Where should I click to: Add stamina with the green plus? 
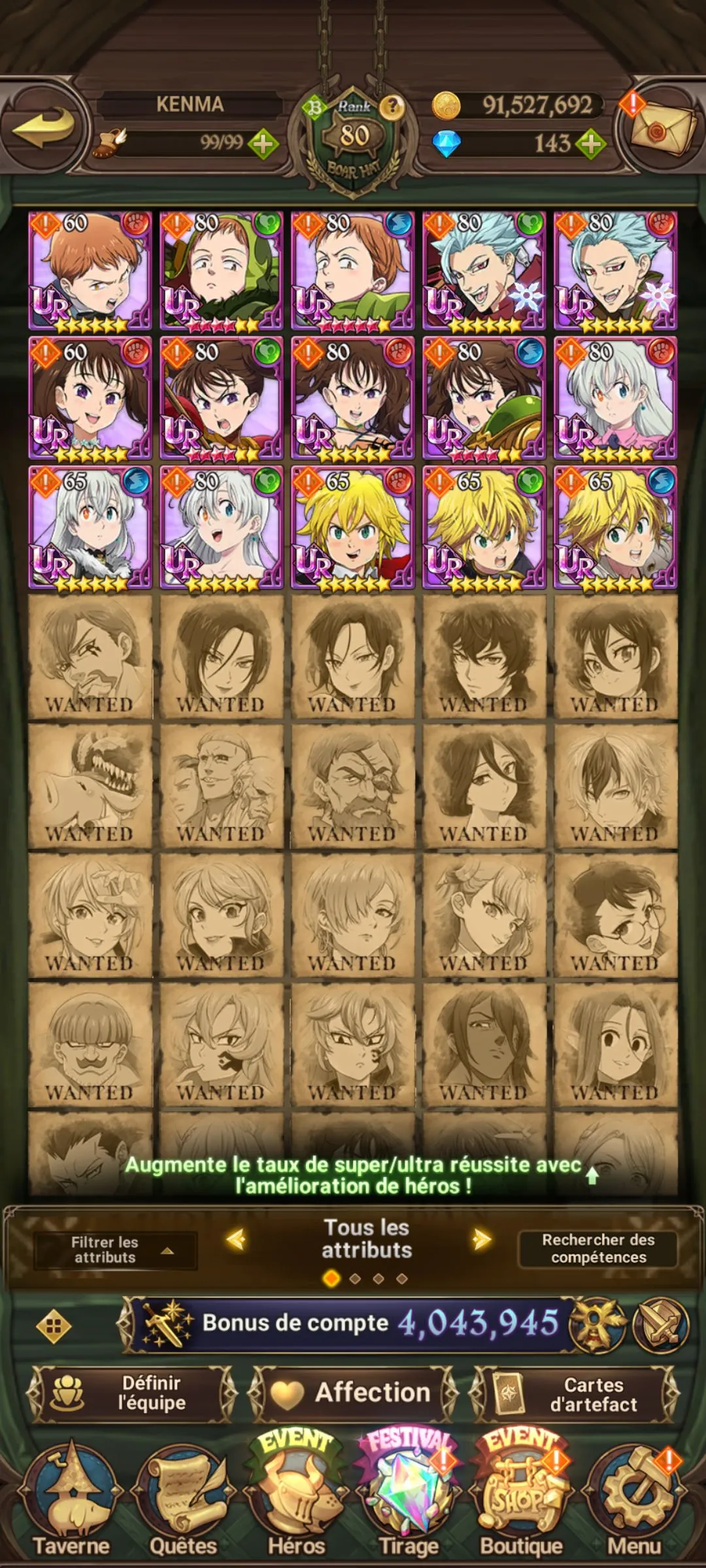(x=263, y=144)
